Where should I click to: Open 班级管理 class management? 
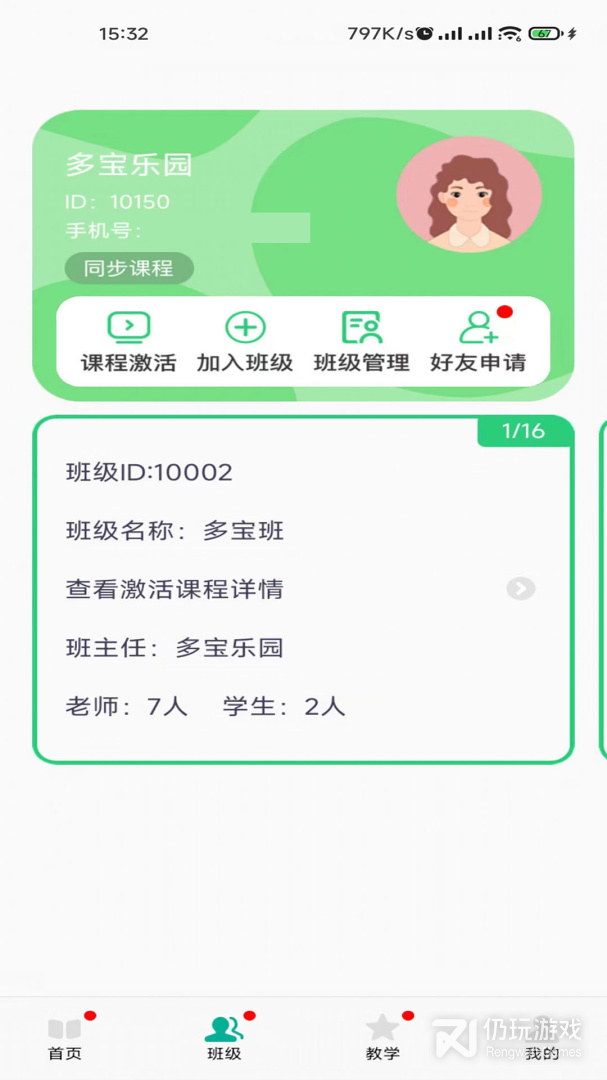click(361, 342)
